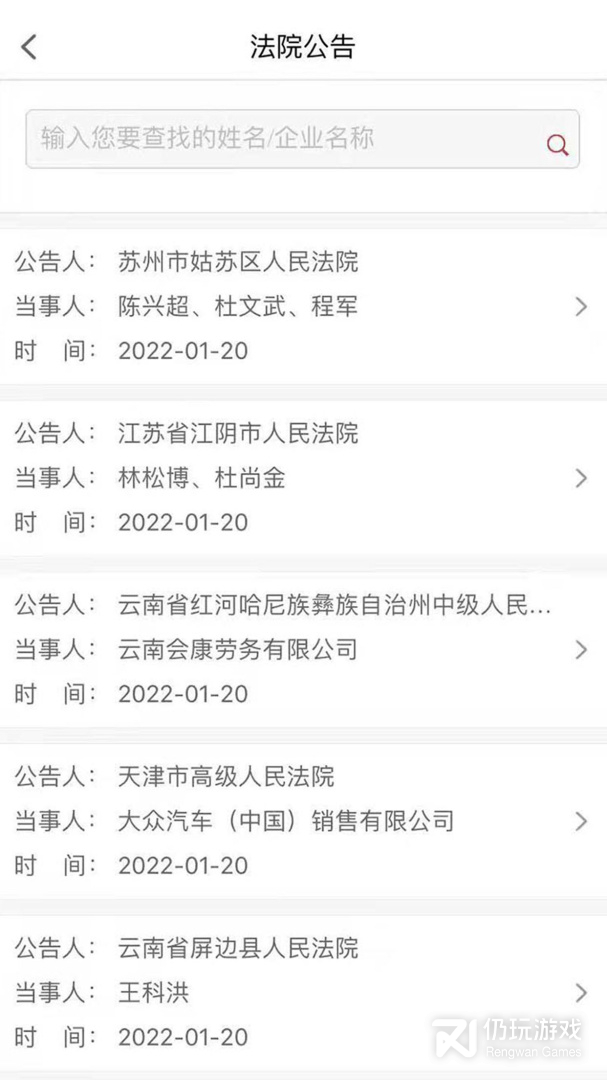The height and width of the screenshot is (1080, 607).
Task: Go back from 法院公告 page
Action: tap(29, 46)
